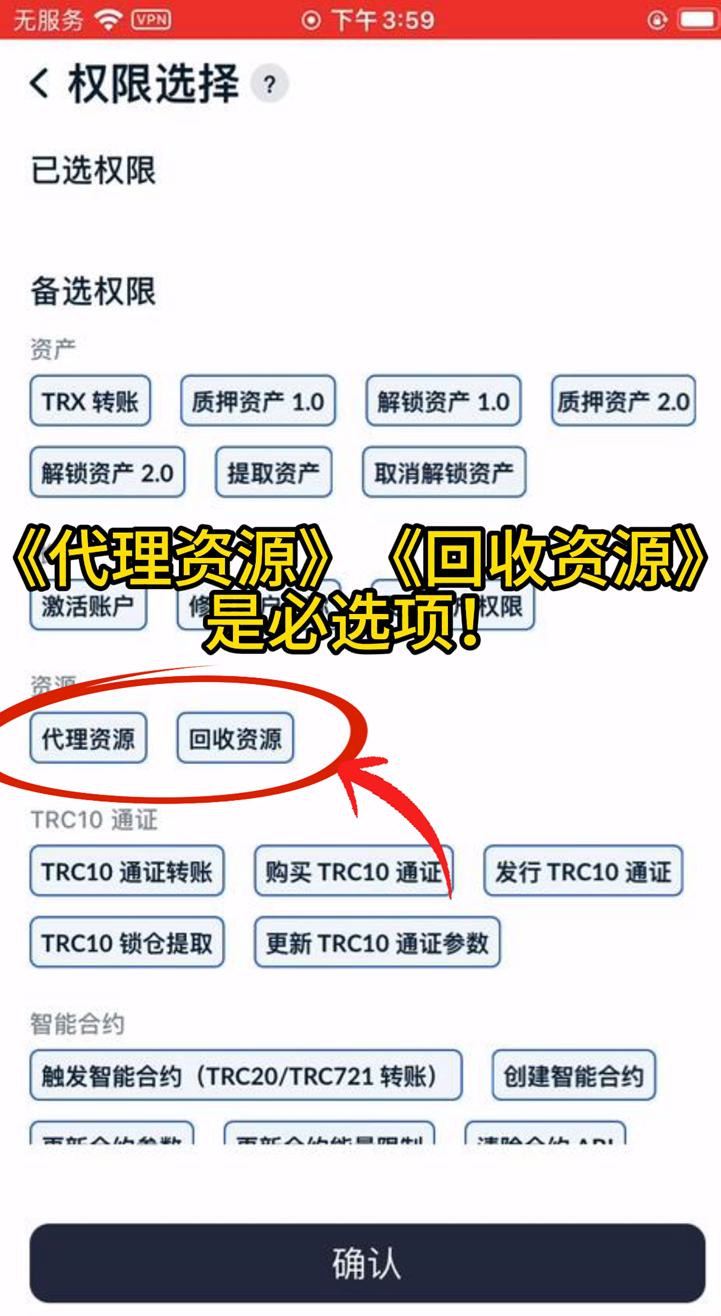Choose the 提取资产 permission
The width and height of the screenshot is (721, 1316).
click(x=273, y=472)
